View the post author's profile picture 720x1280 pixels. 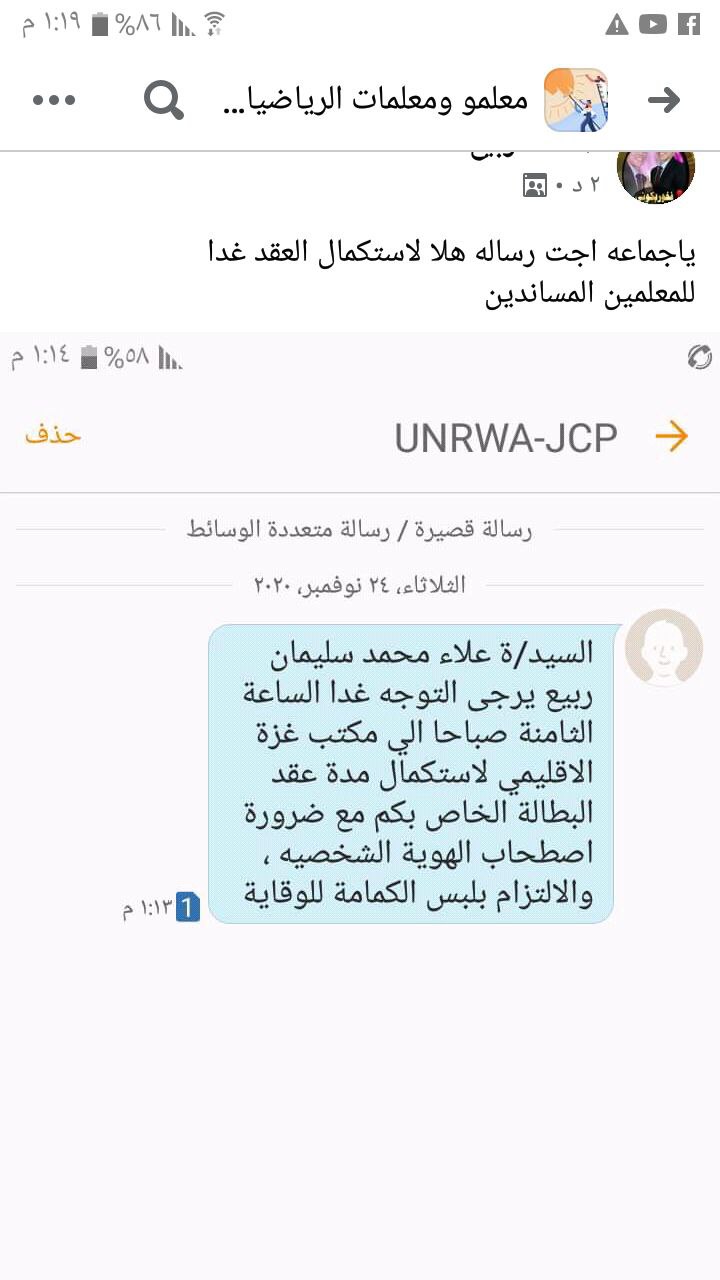pyautogui.click(x=656, y=174)
